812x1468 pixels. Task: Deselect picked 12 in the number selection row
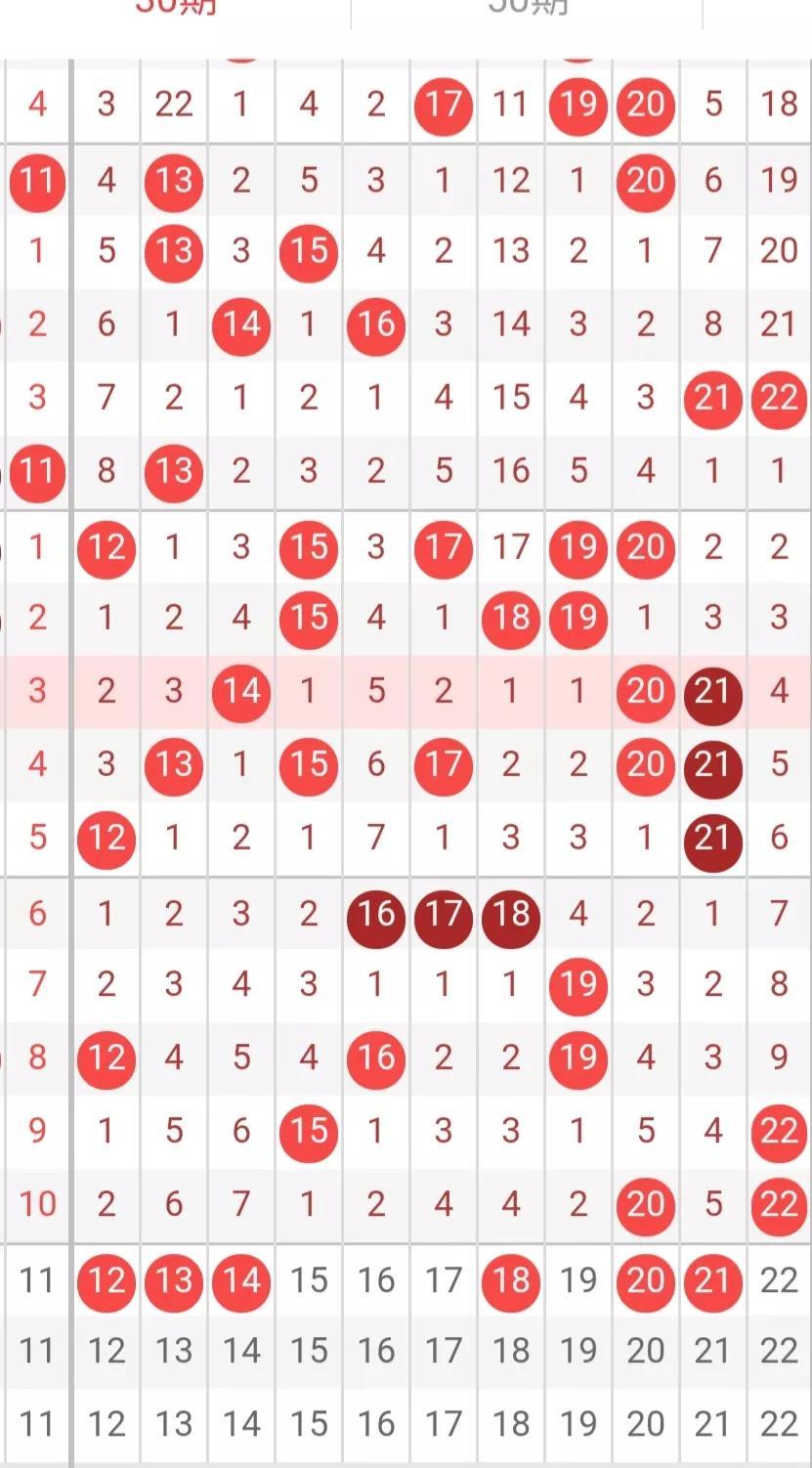click(107, 1280)
